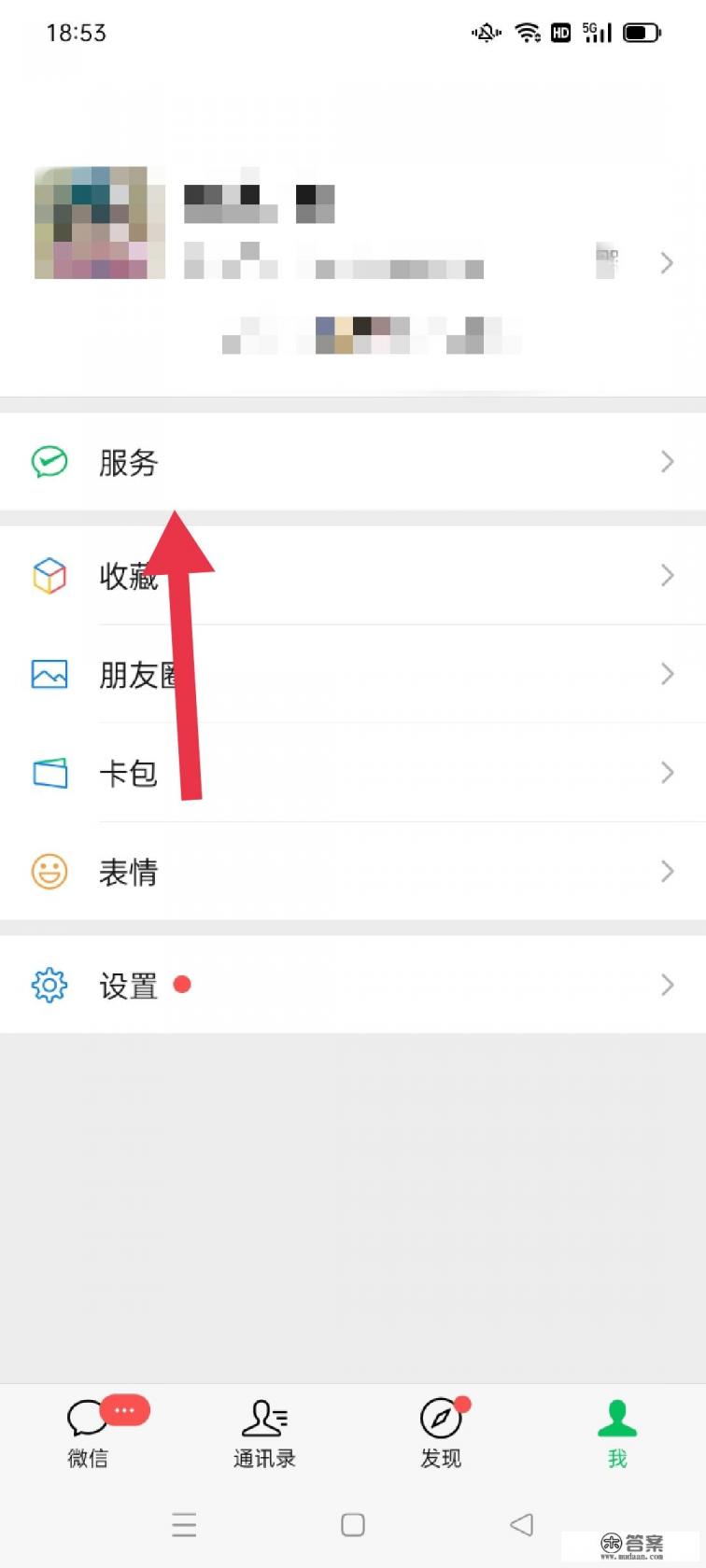This screenshot has height=1568, width=706.
Task: Open the 朋友圈 (Moments) menu entry
Action: pyautogui.click(x=140, y=674)
